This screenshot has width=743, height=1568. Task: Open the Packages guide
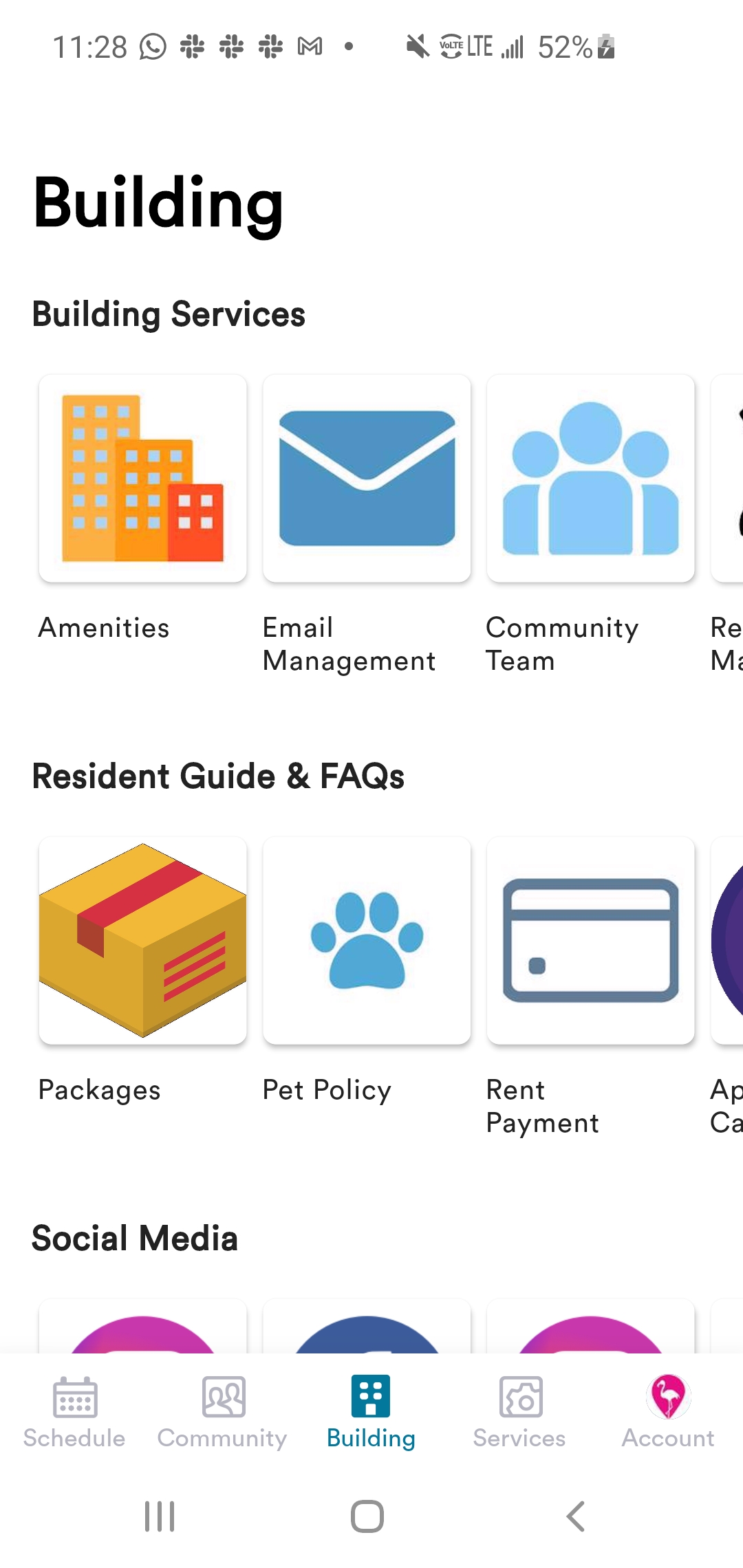(143, 940)
